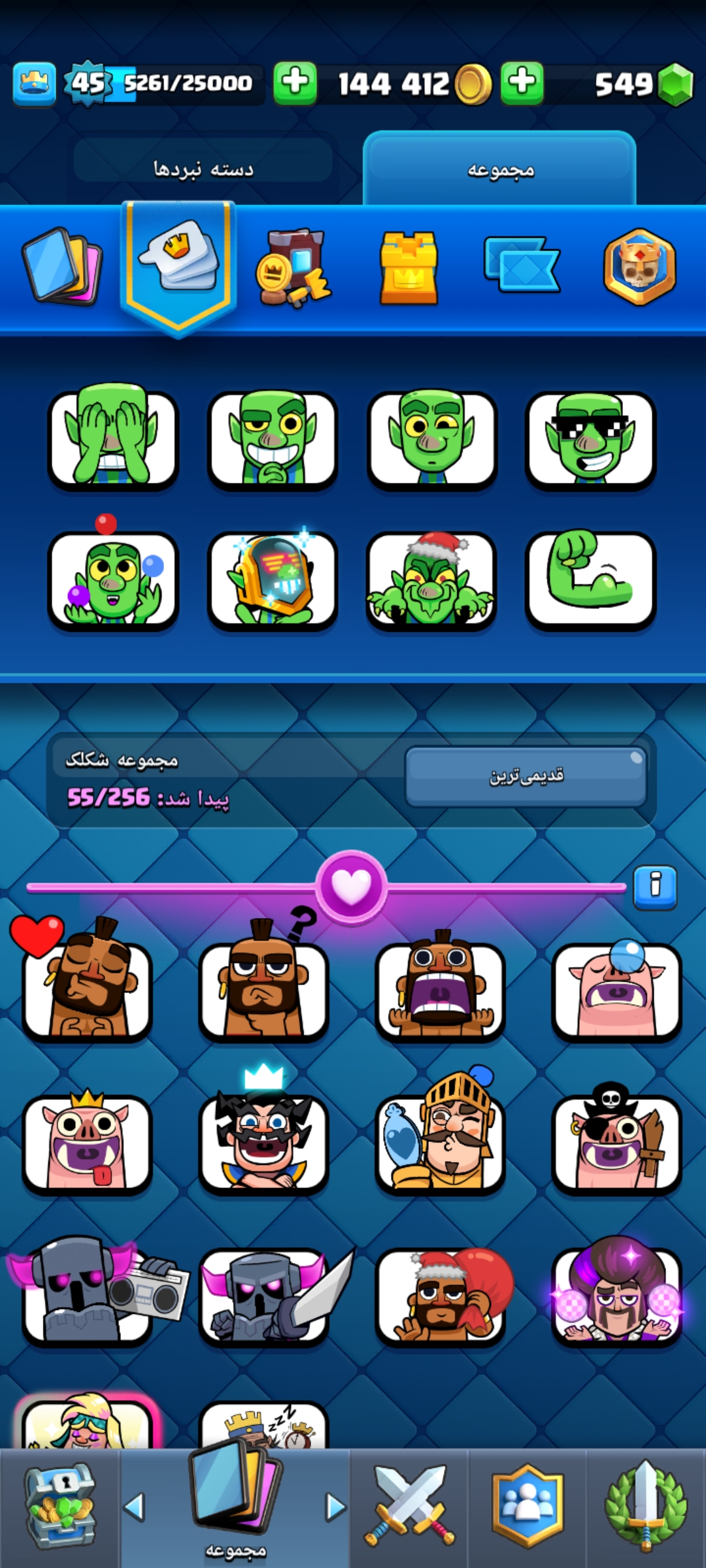
Task: Open the cards collection icon tab
Action: point(62,267)
